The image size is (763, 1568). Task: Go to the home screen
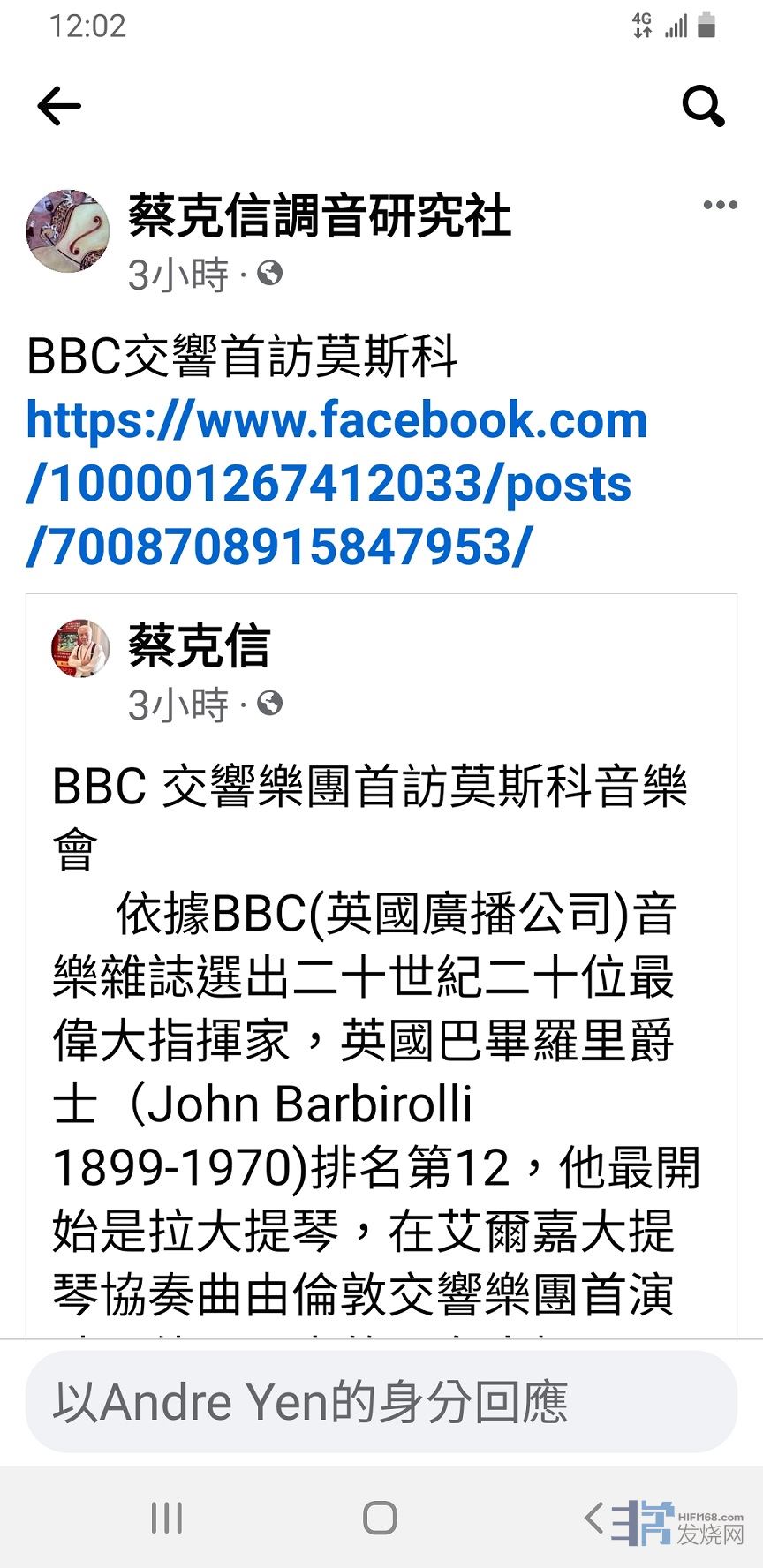tap(380, 1518)
